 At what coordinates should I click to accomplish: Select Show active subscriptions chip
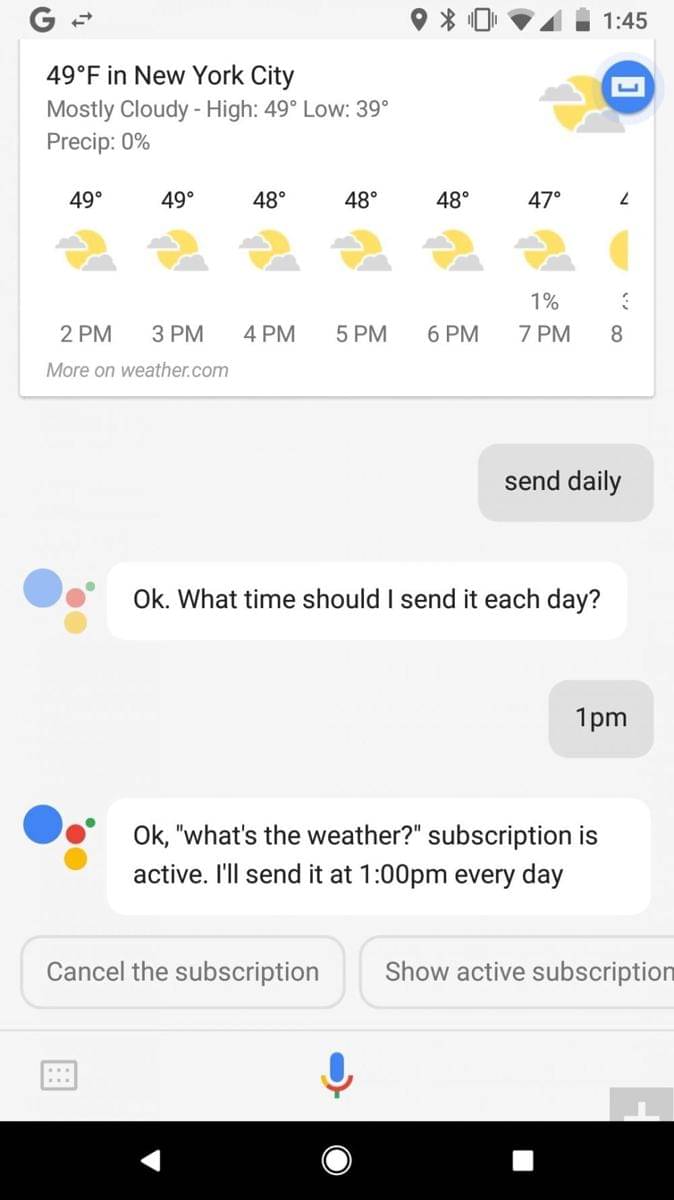click(x=518, y=971)
